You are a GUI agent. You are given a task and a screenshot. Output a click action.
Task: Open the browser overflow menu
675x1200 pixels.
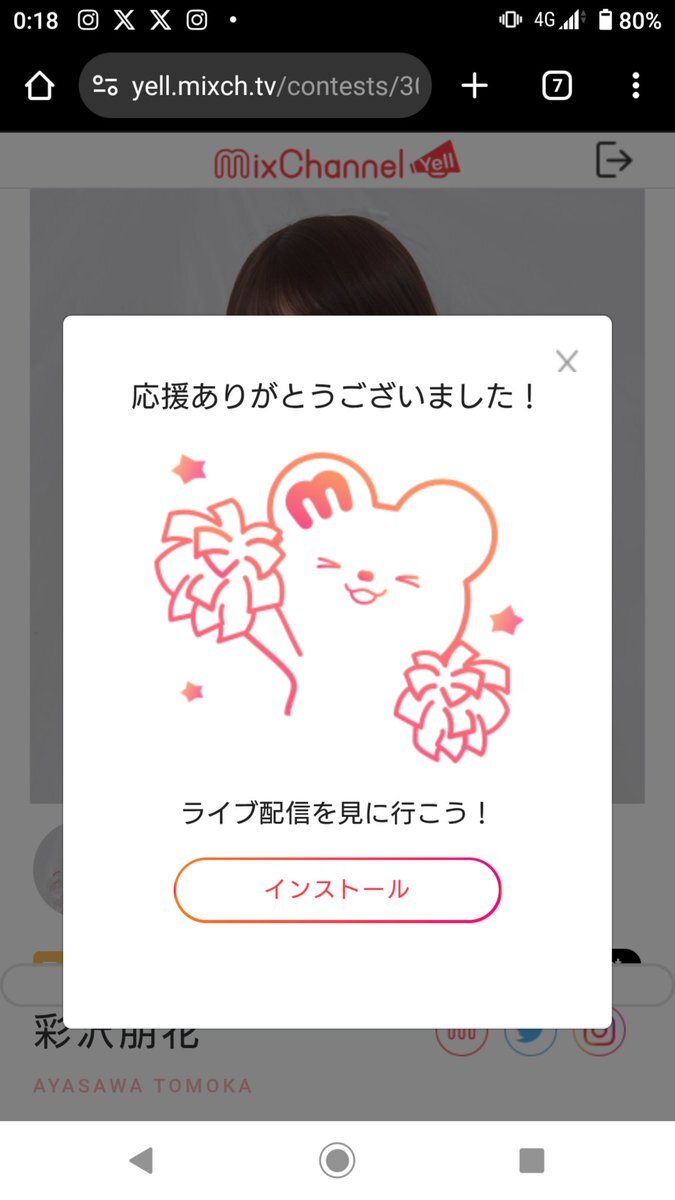(636, 86)
